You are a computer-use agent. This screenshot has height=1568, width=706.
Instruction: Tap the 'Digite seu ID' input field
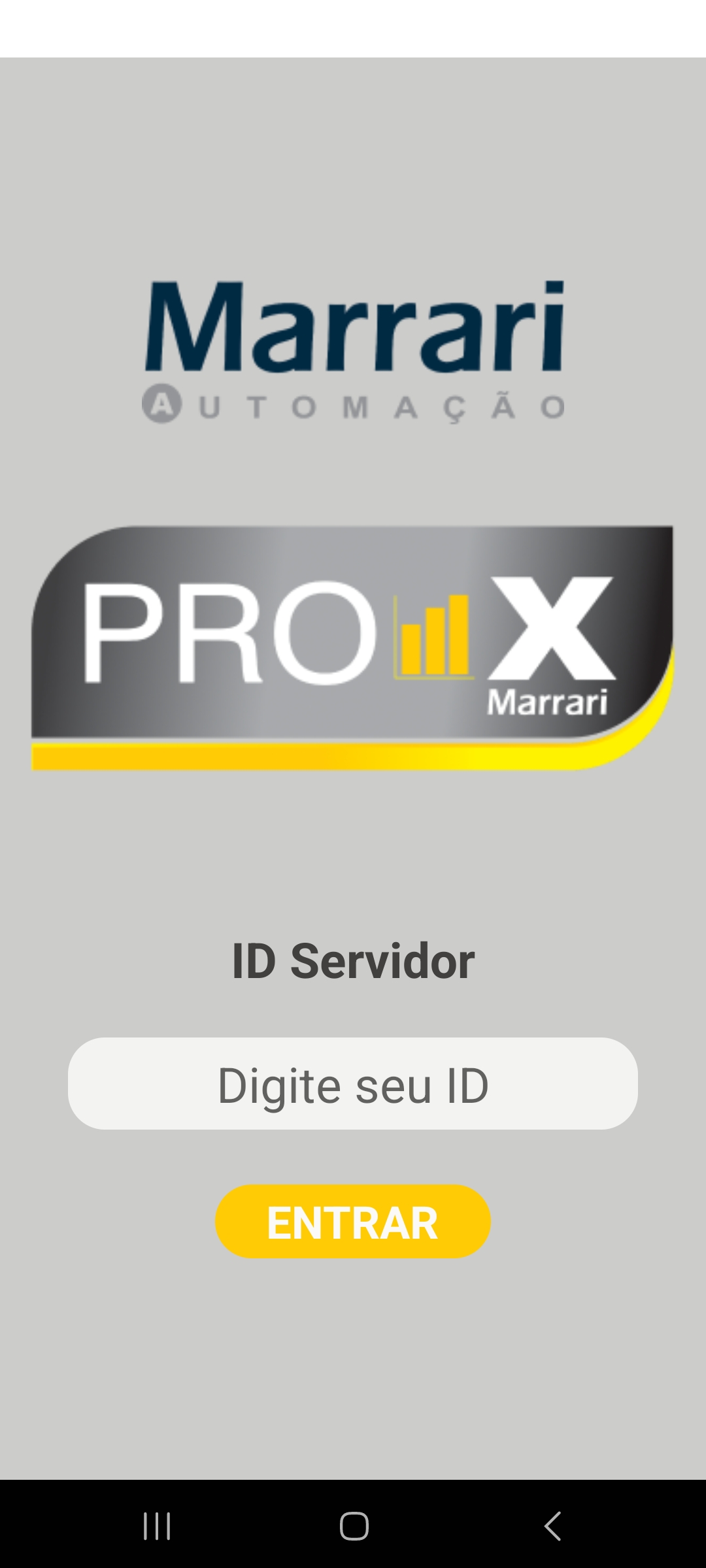tap(353, 1083)
